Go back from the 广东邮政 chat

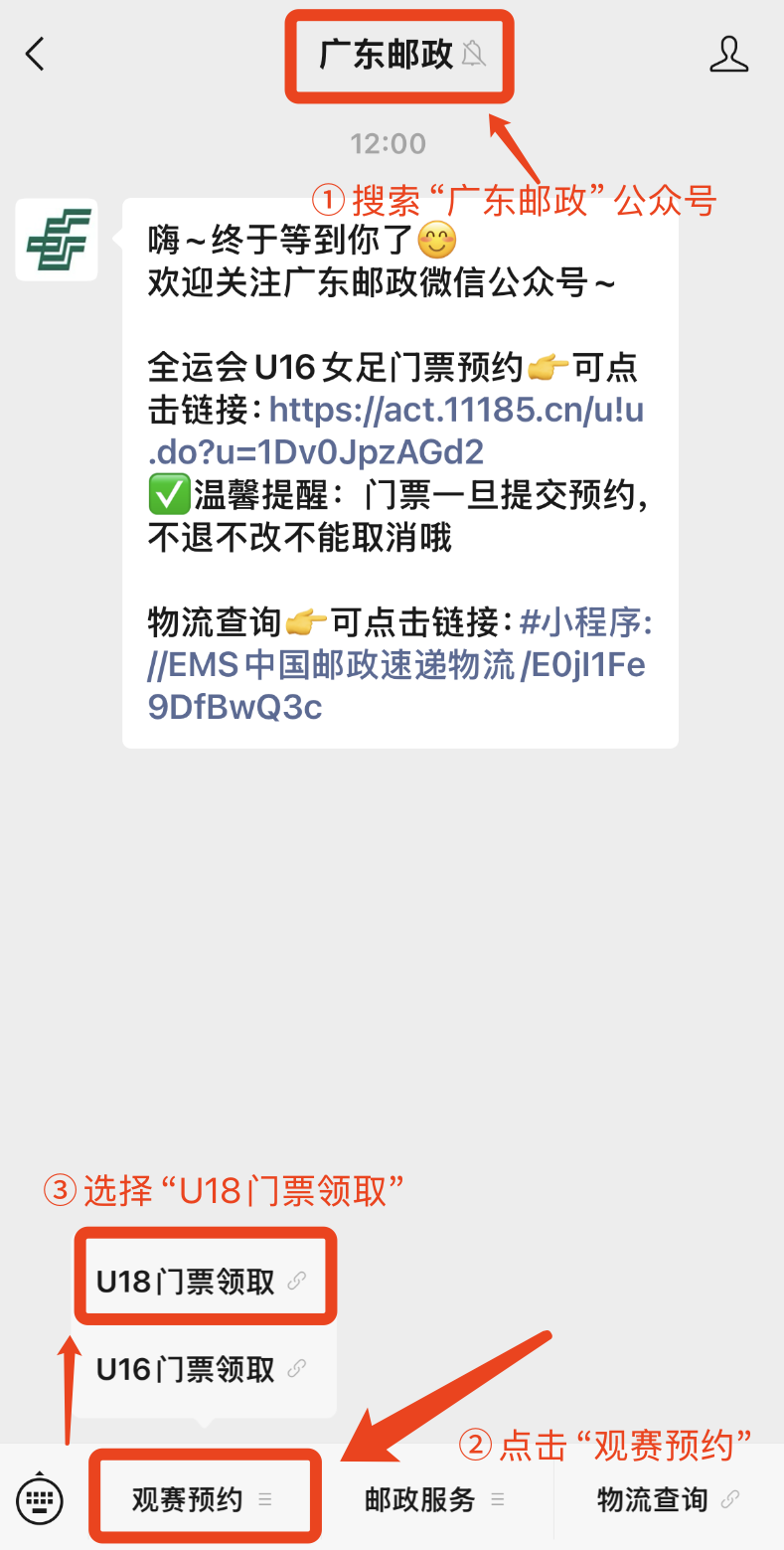(x=36, y=54)
